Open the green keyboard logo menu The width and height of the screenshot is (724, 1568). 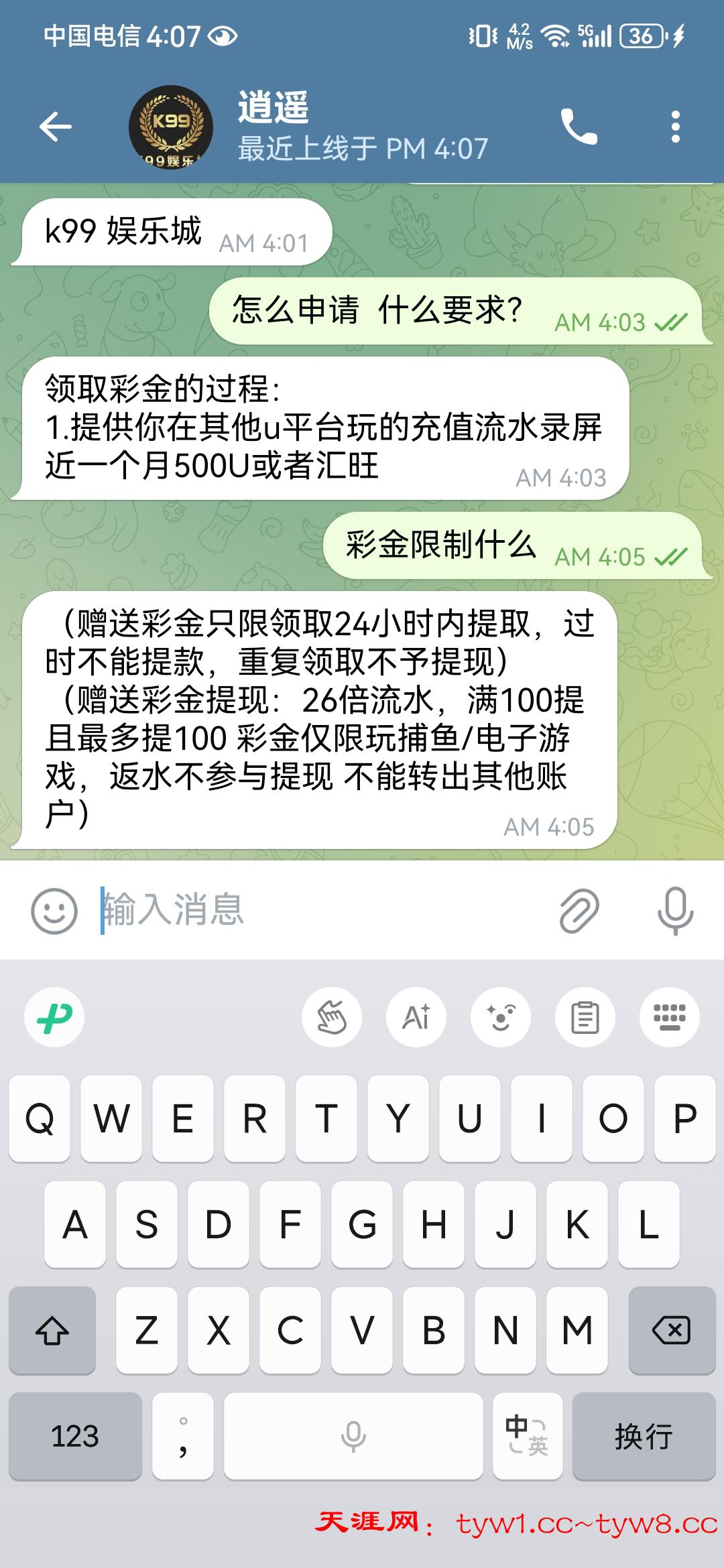click(54, 1017)
